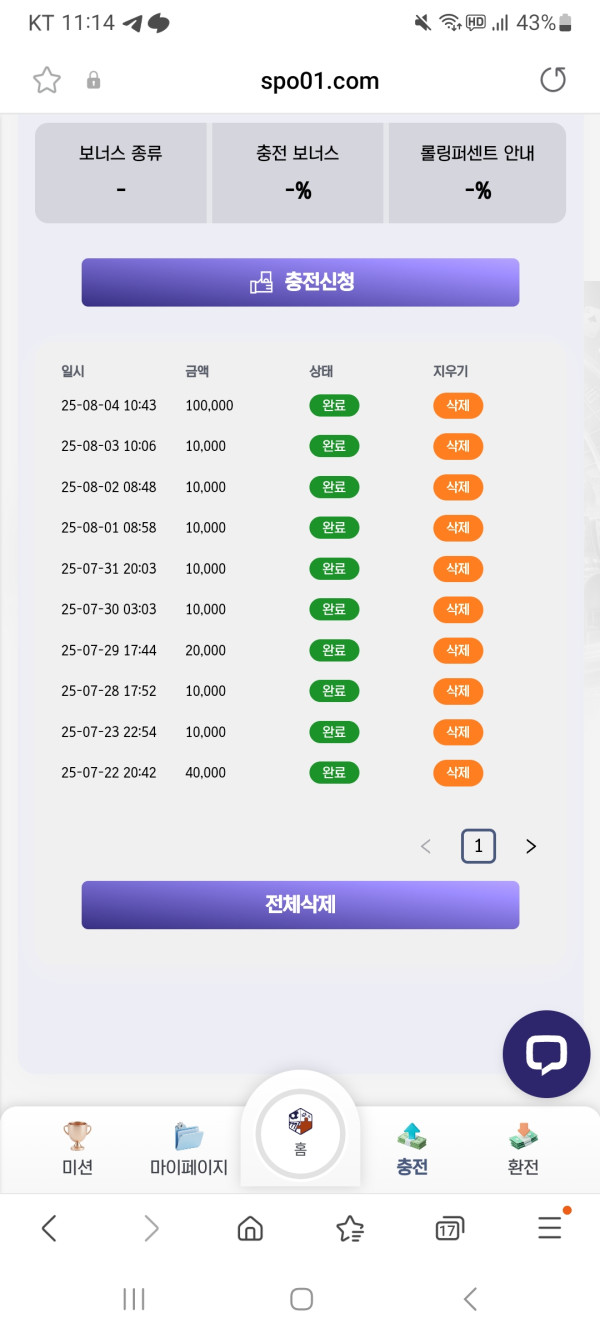Go to previous page arrow
600x1333 pixels.
pos(426,846)
